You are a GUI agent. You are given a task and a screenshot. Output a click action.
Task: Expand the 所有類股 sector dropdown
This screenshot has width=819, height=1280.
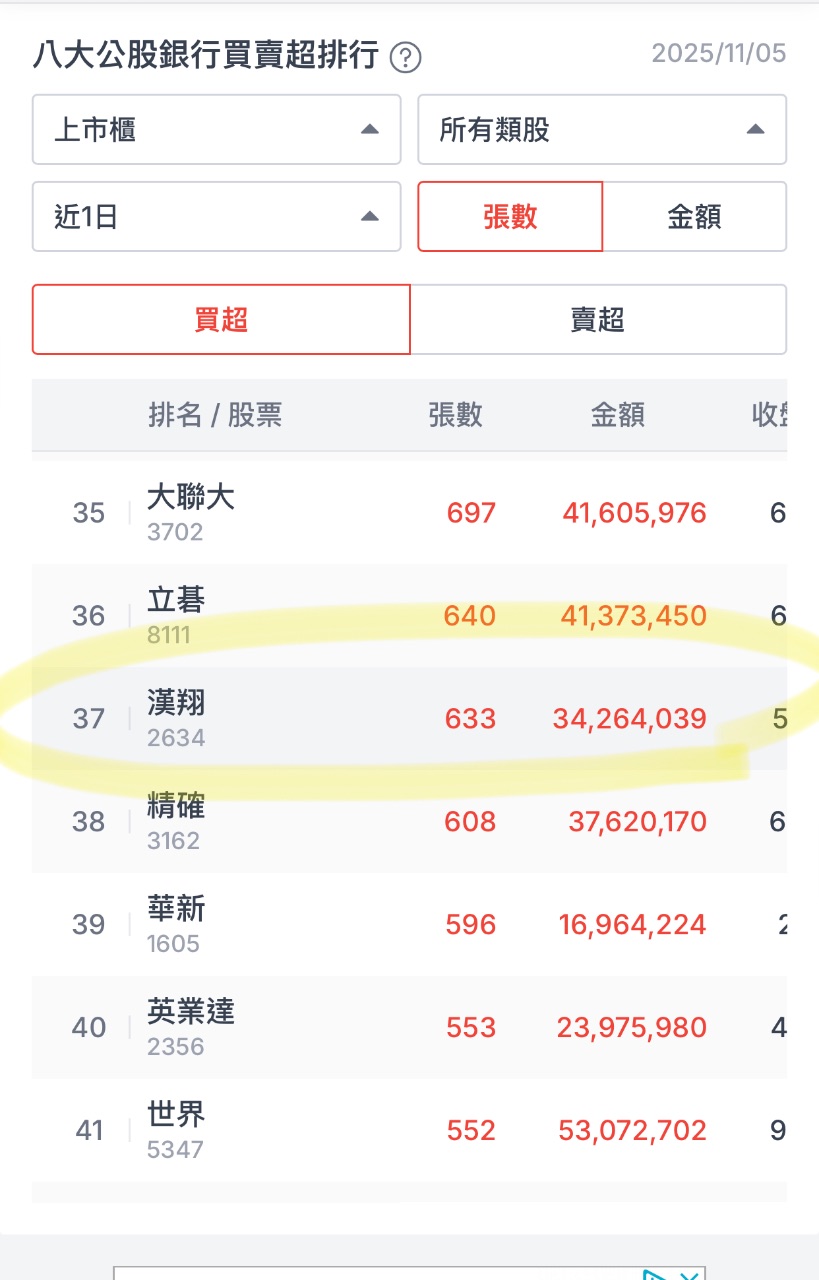pyautogui.click(x=602, y=129)
